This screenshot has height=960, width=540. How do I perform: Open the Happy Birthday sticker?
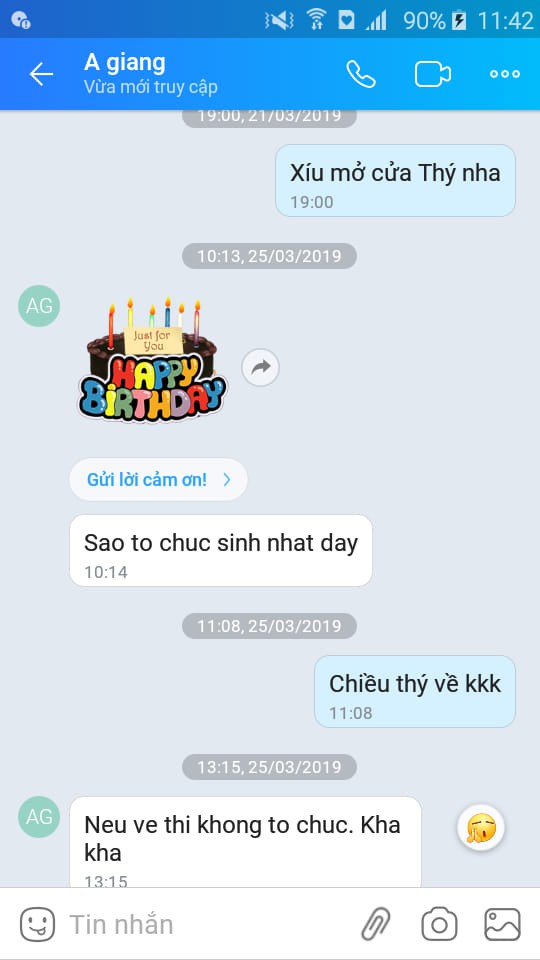pos(152,360)
